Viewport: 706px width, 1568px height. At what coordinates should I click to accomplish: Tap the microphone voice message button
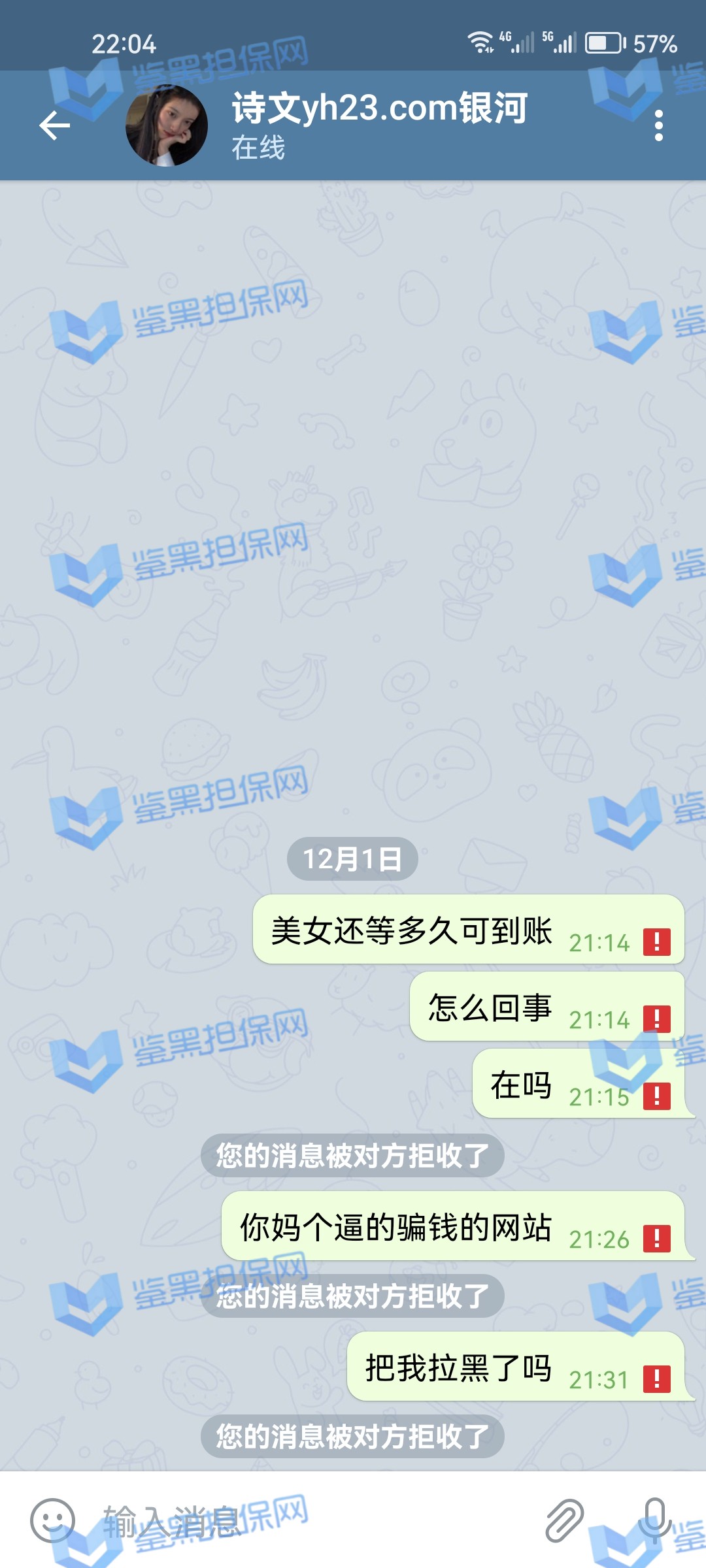click(654, 1520)
